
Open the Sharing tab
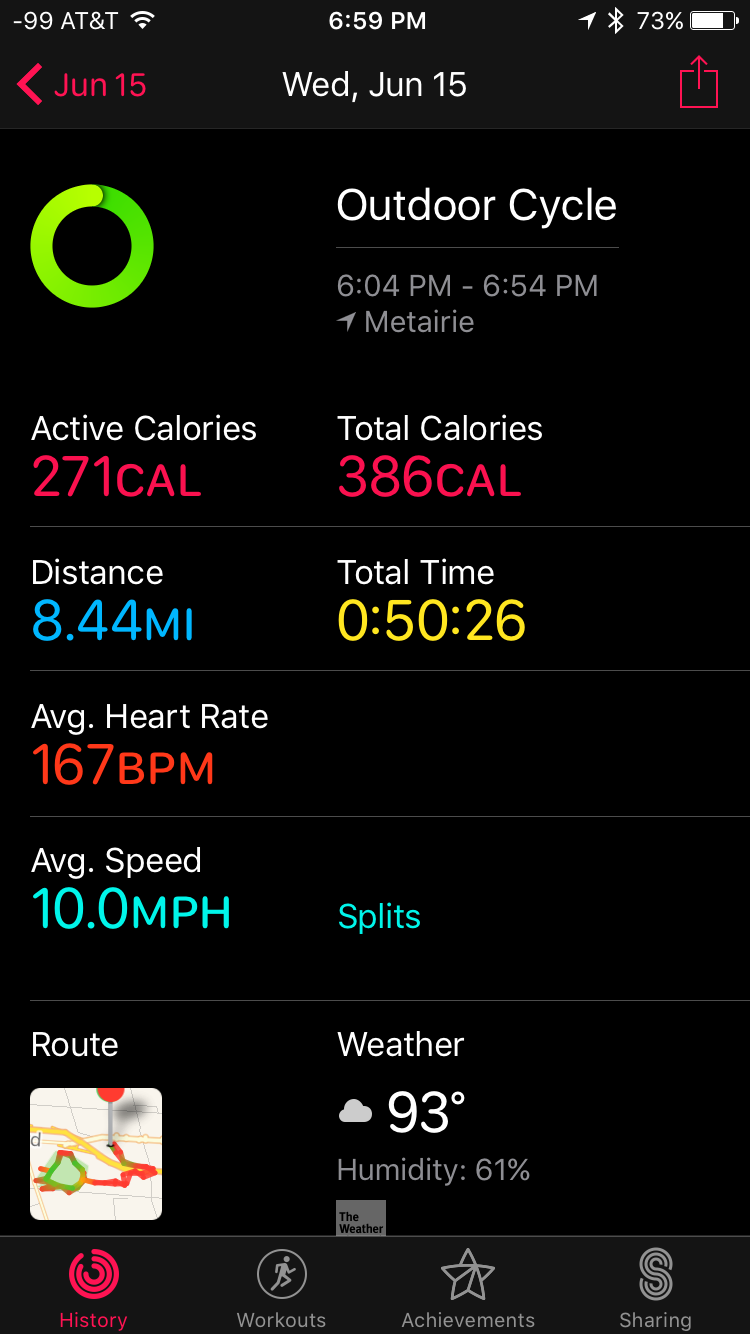tap(655, 1289)
